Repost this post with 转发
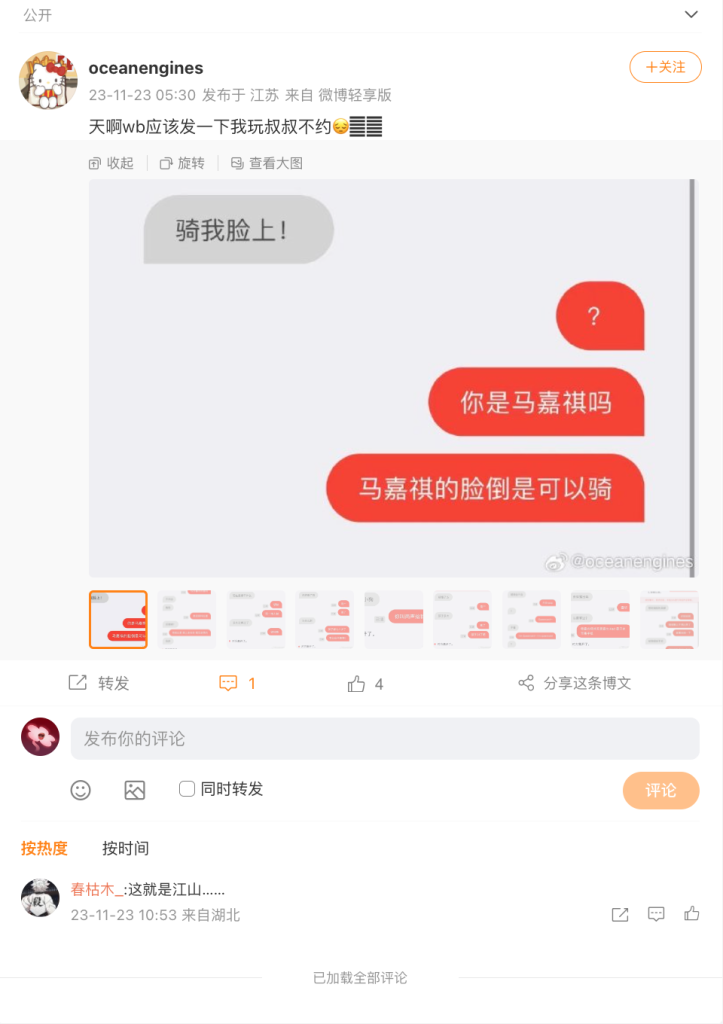723x1024 pixels. tap(99, 683)
